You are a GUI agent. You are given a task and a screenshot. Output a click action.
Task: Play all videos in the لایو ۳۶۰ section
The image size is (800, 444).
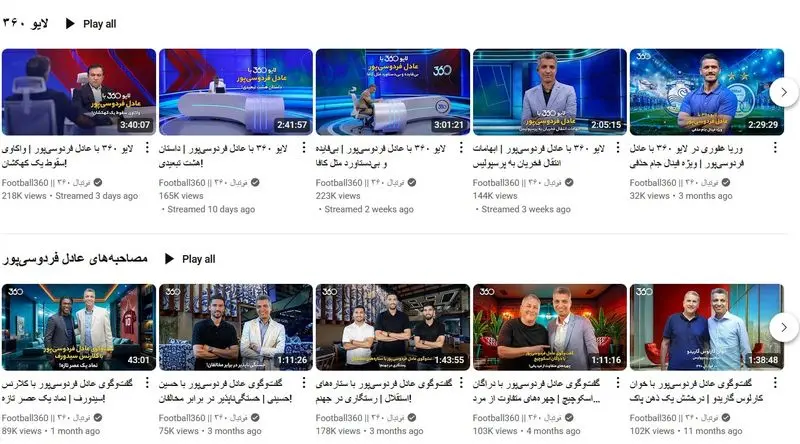(x=90, y=23)
